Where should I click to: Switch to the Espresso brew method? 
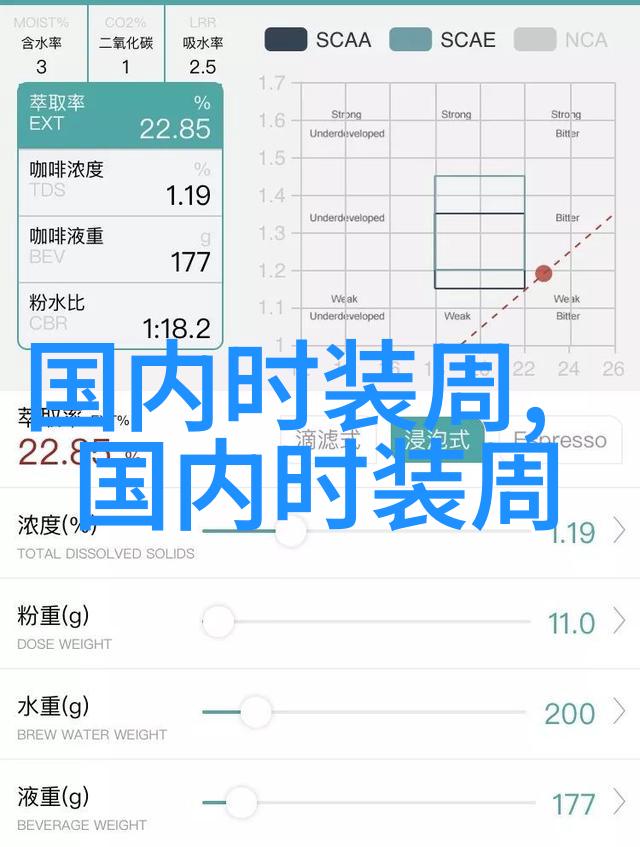click(560, 439)
